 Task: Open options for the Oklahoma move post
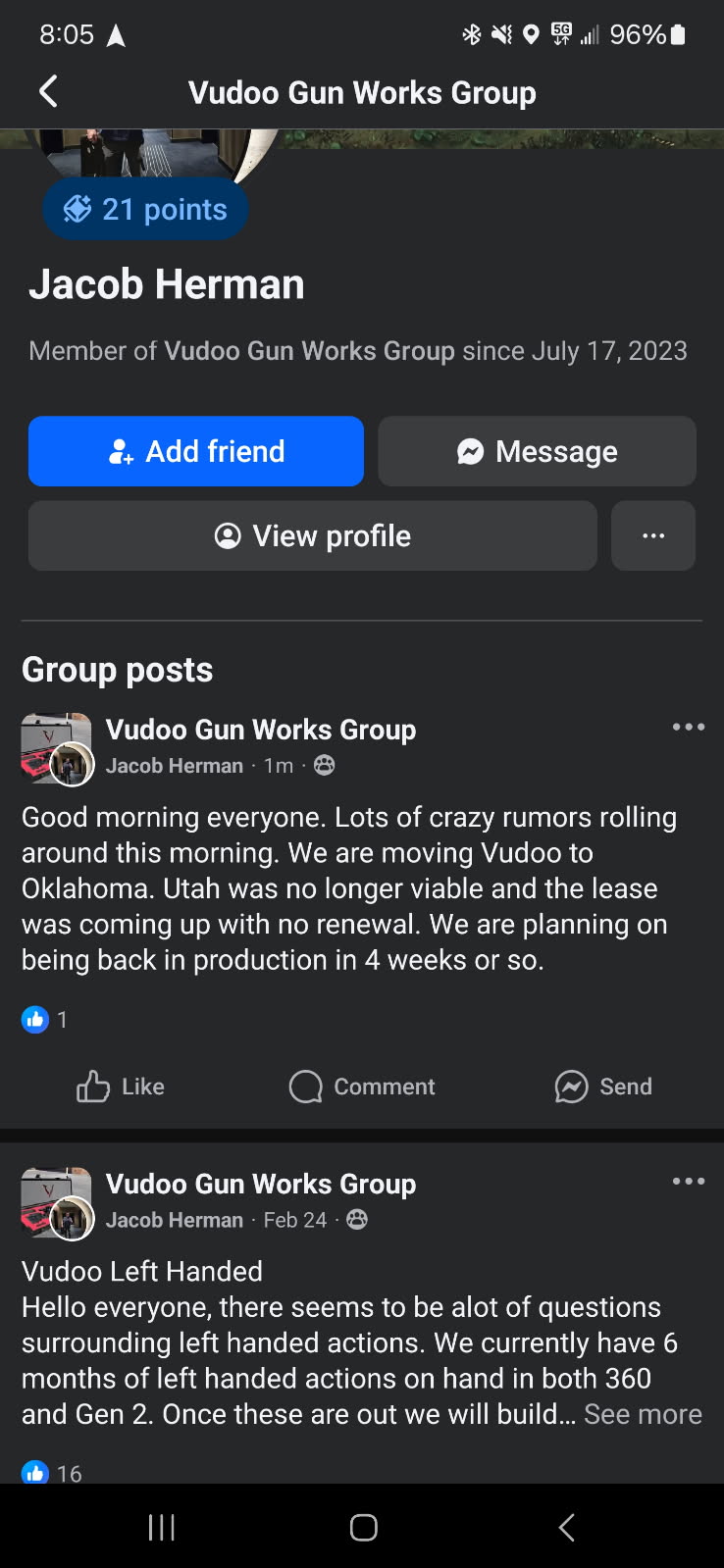click(x=688, y=728)
